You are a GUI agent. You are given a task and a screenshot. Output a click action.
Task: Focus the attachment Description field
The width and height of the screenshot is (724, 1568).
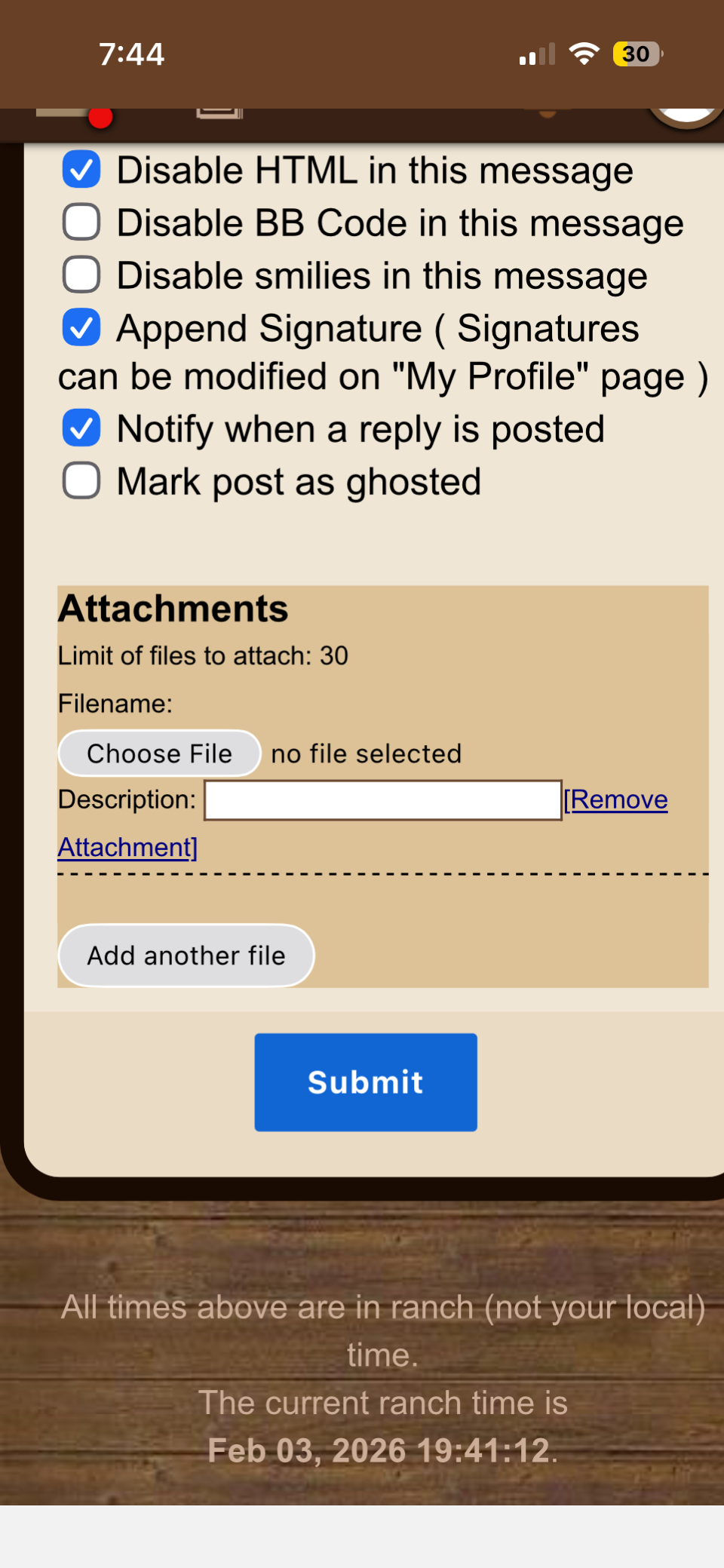tap(382, 800)
